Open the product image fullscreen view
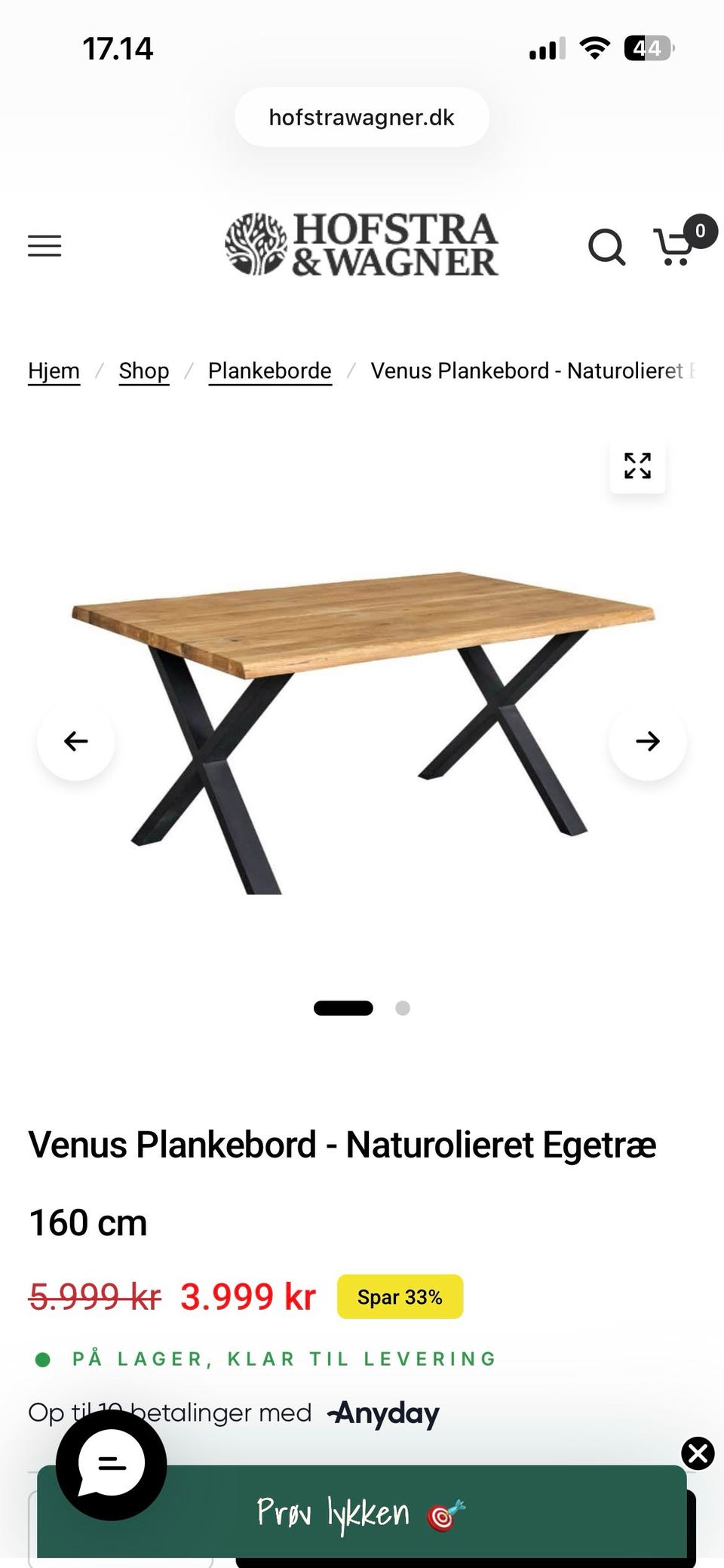The image size is (724, 1568). (x=637, y=466)
